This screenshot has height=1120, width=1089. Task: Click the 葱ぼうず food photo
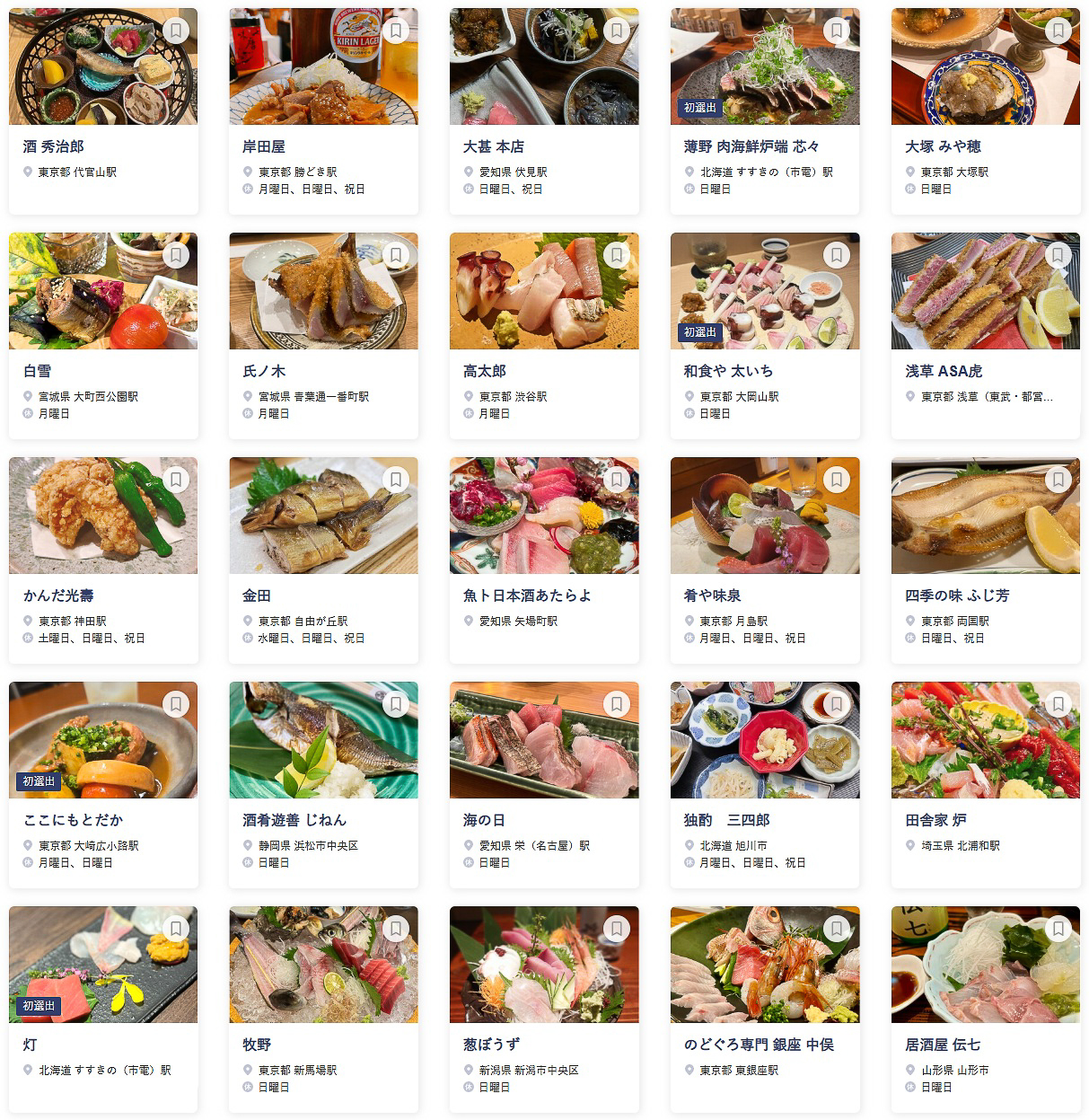(543, 964)
